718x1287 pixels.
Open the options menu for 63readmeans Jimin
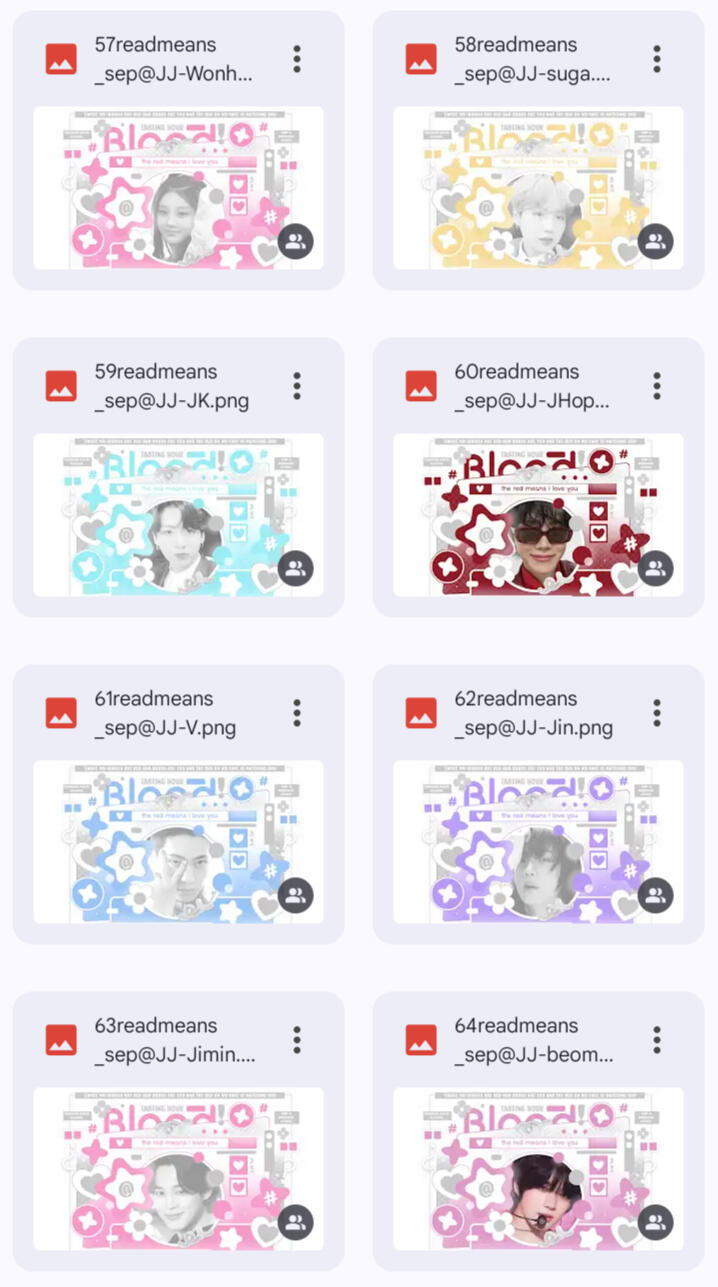tap(297, 1040)
